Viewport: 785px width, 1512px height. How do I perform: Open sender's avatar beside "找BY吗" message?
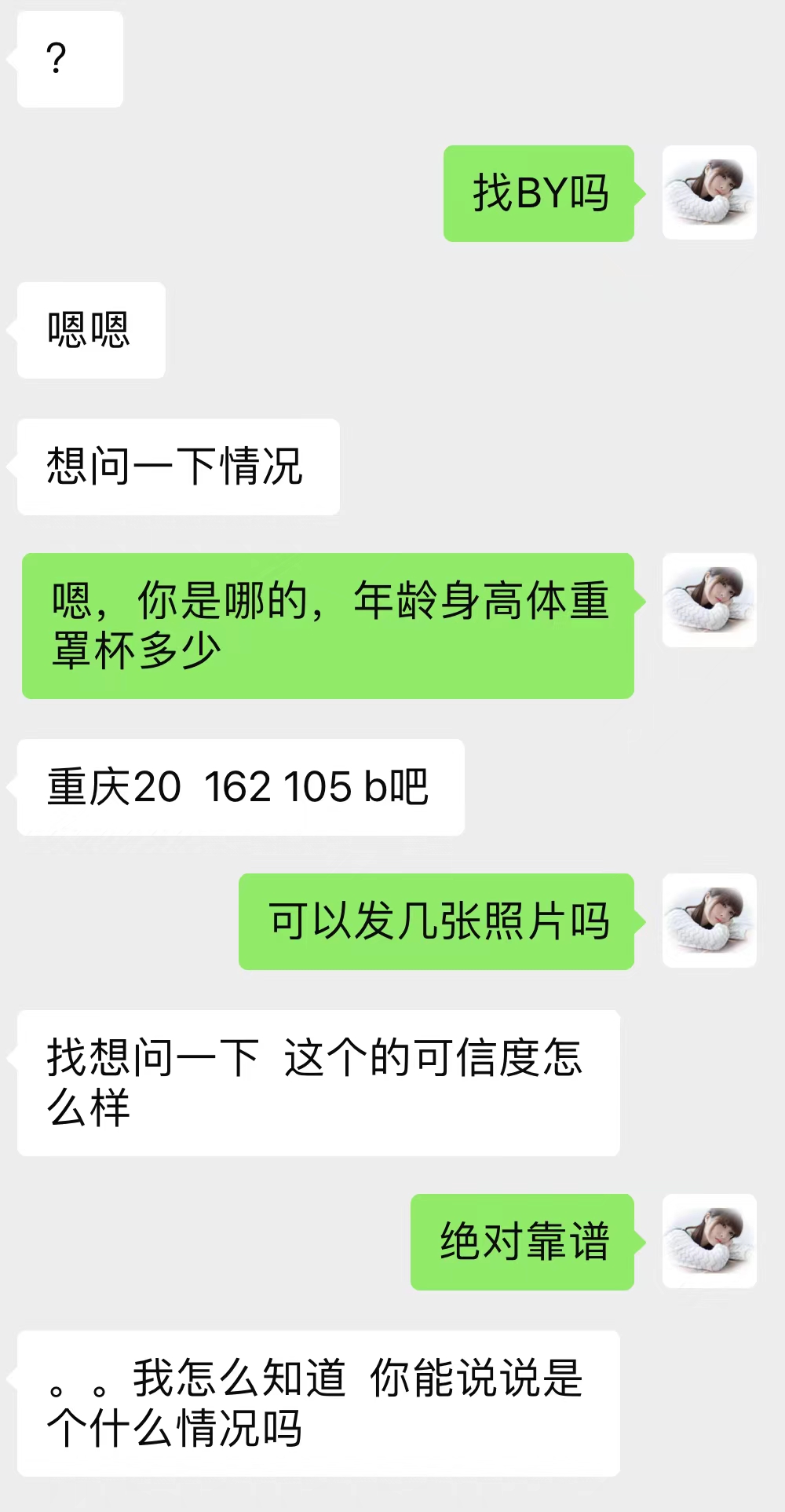pyautogui.click(x=709, y=192)
